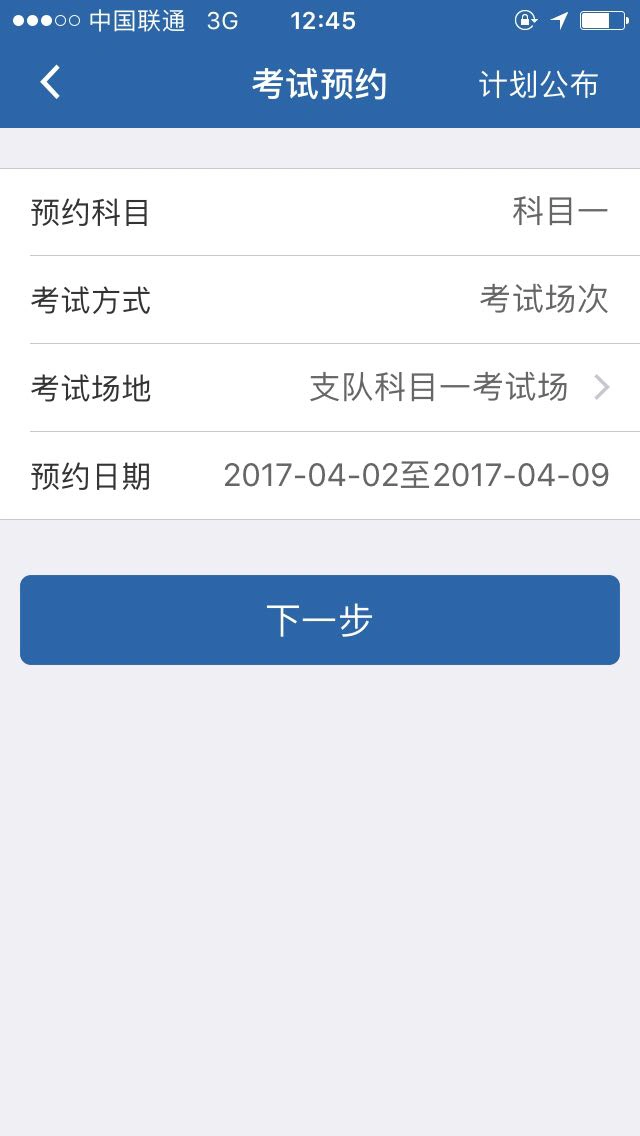Open 计划公布 in the header
Screen dimensions: 640x1136
coord(539,84)
